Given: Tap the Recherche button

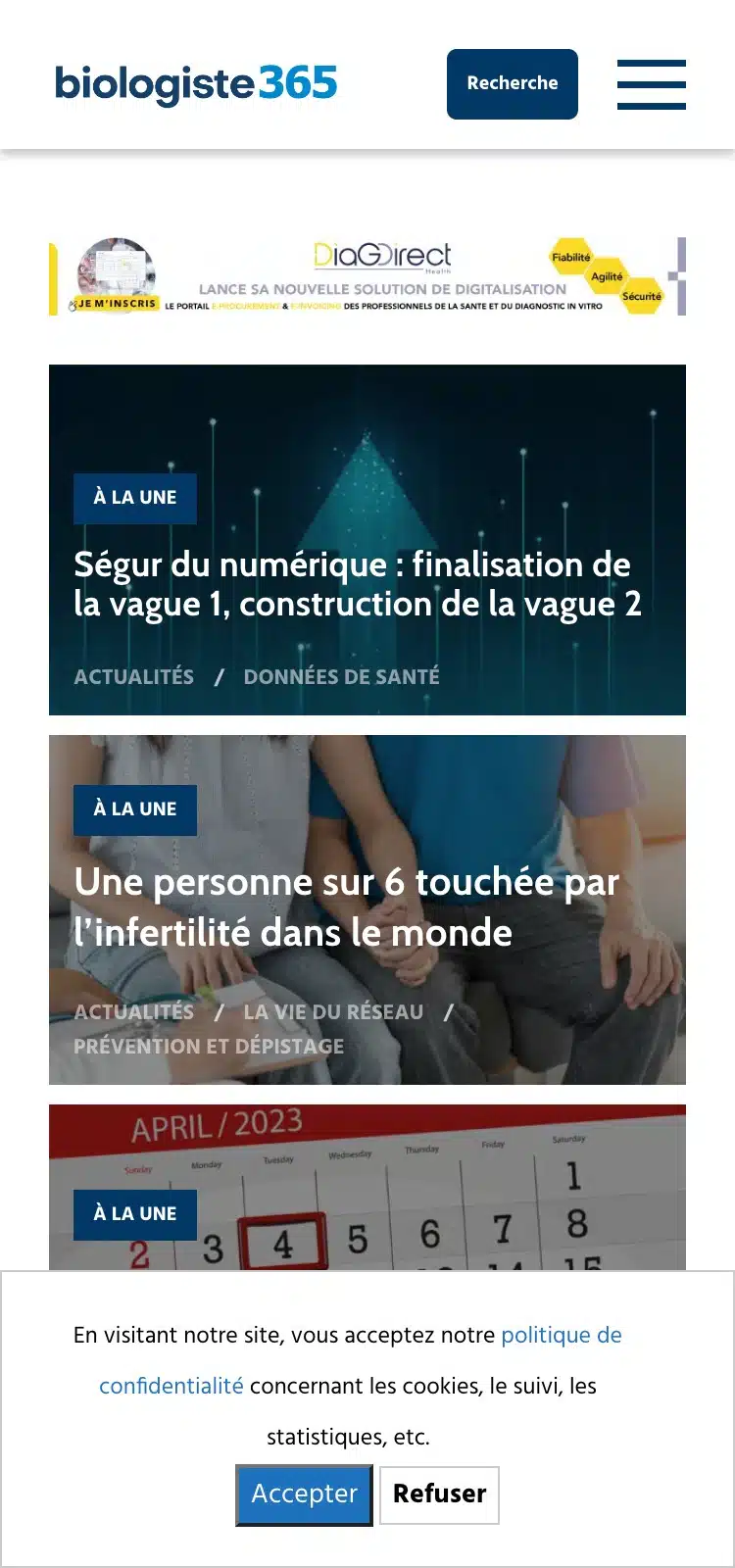Looking at the screenshot, I should coord(513,84).
